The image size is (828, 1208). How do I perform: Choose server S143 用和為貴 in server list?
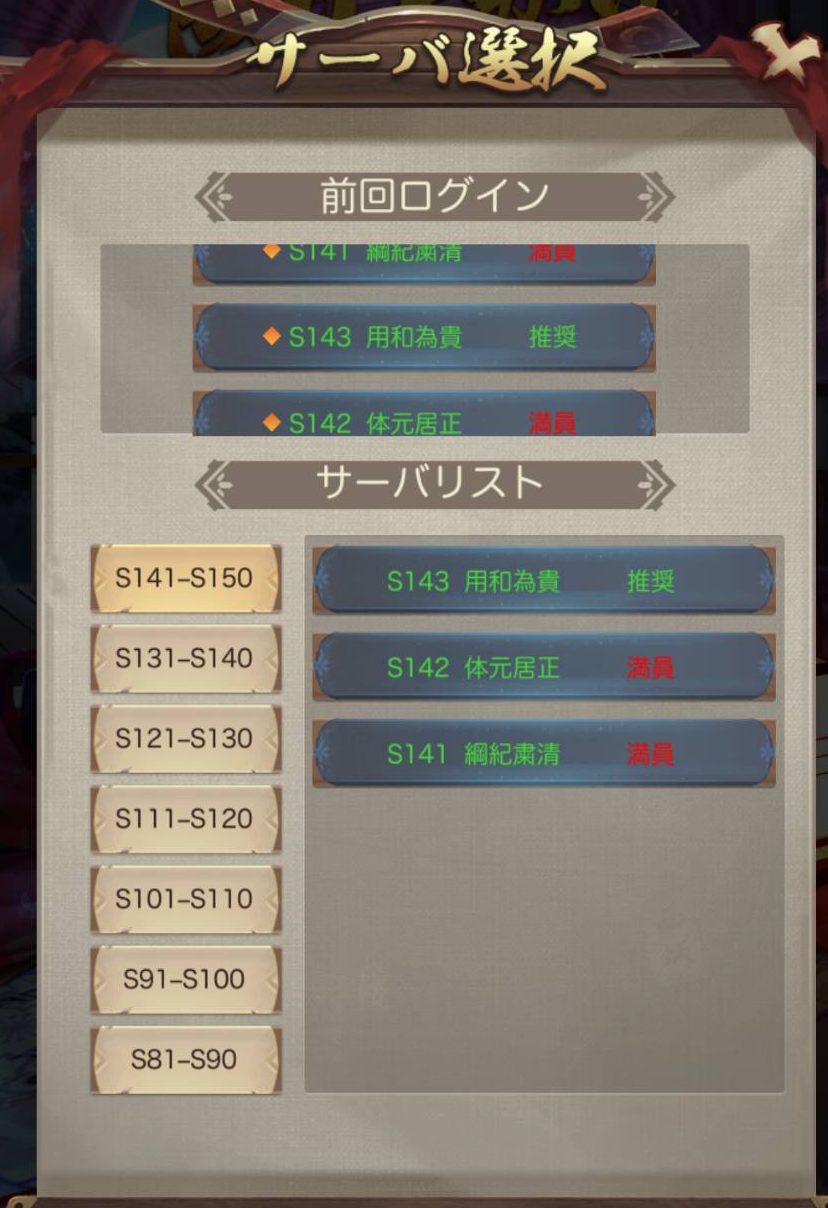[543, 580]
